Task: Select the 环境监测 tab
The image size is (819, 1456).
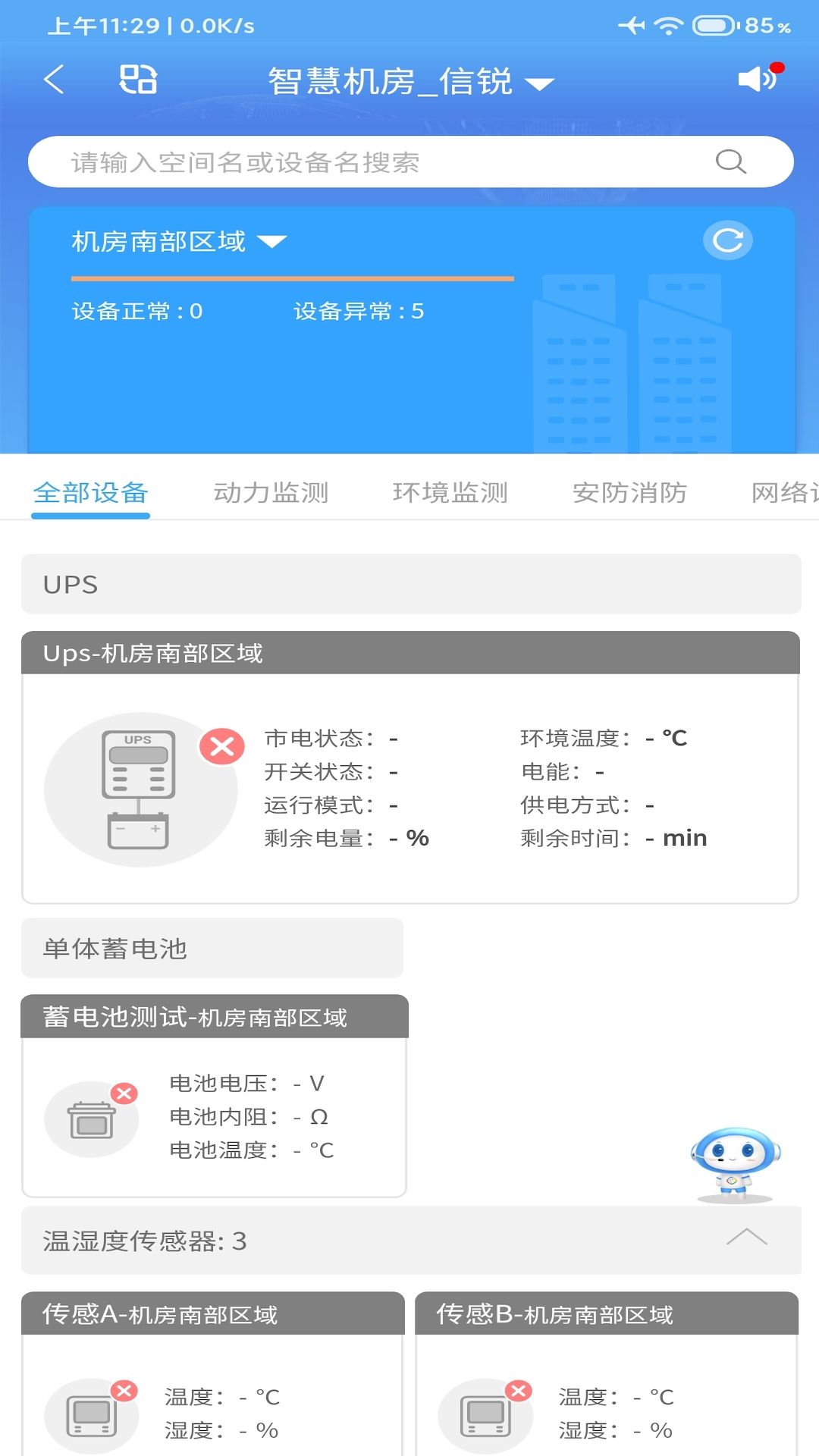Action: coord(451,492)
